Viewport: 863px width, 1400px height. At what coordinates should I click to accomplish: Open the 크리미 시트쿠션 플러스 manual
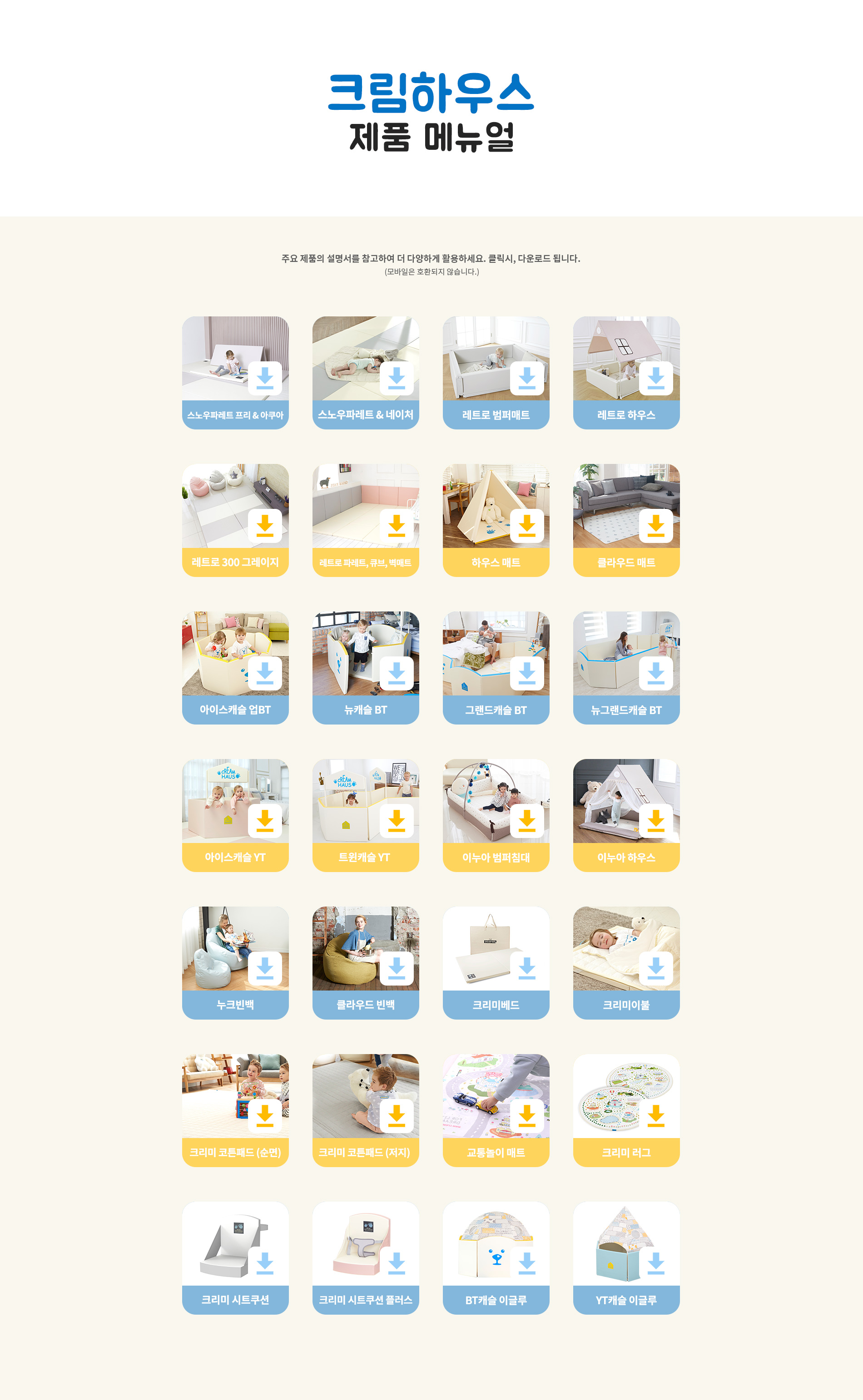(x=365, y=1257)
